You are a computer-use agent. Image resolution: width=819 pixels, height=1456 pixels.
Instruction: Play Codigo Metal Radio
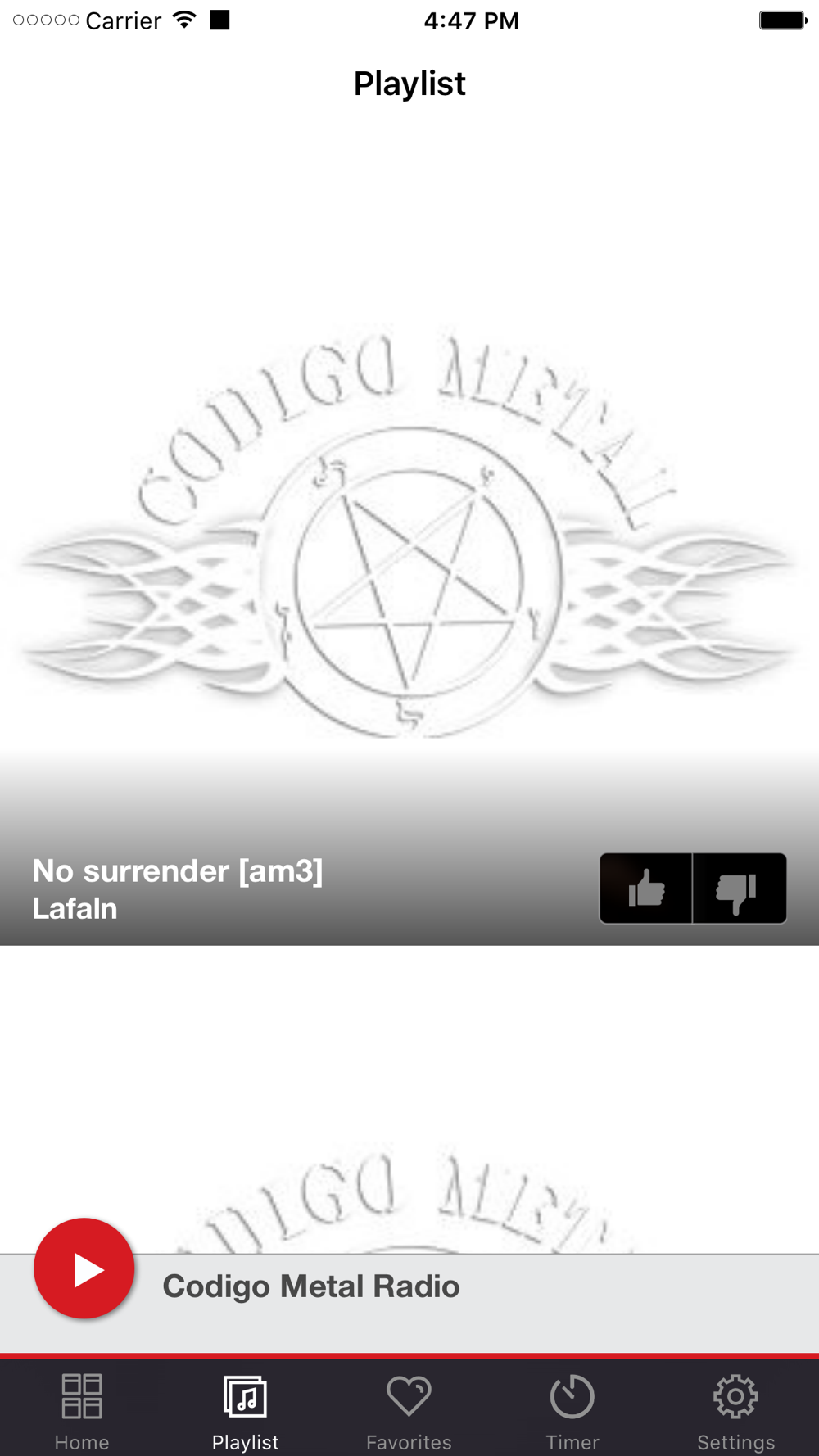[x=84, y=1268]
